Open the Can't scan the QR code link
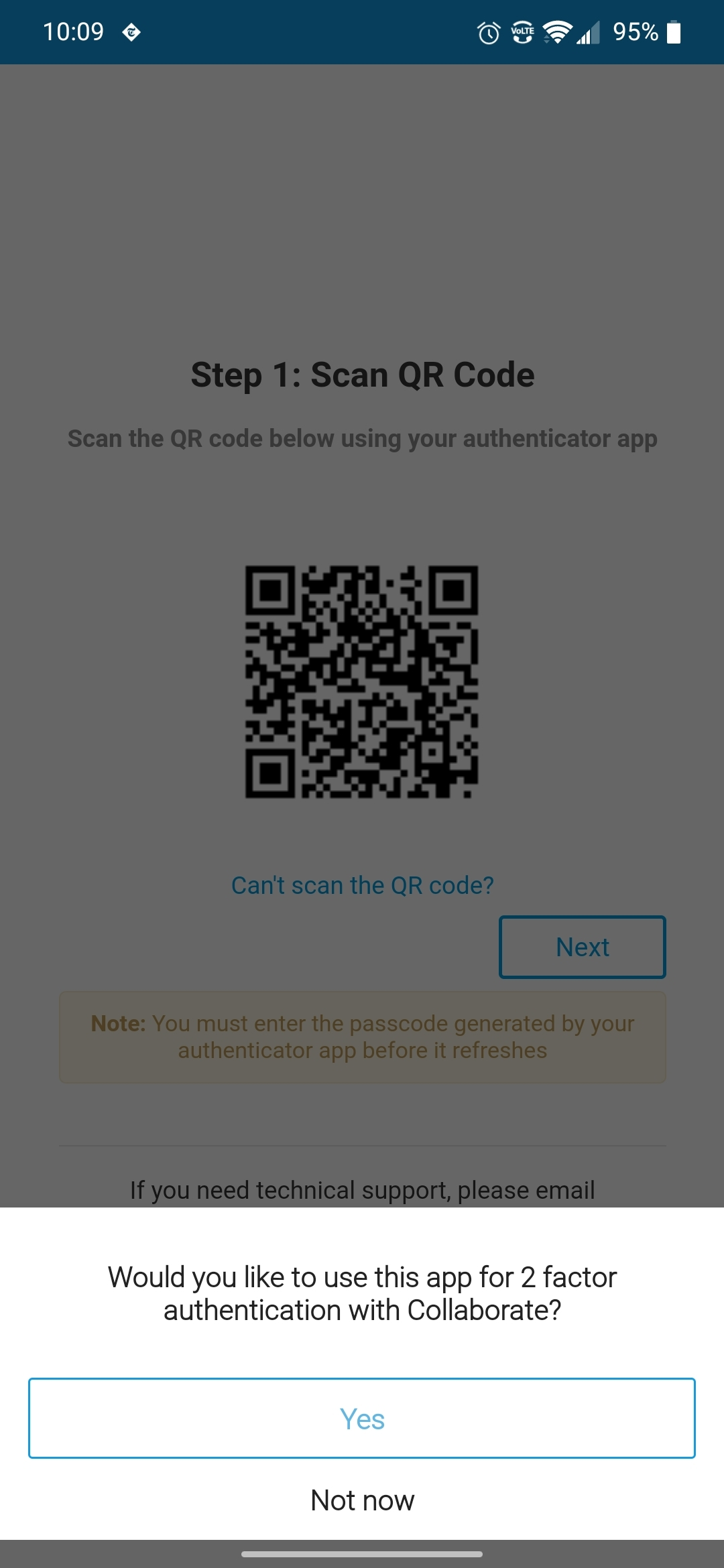 coord(362,885)
